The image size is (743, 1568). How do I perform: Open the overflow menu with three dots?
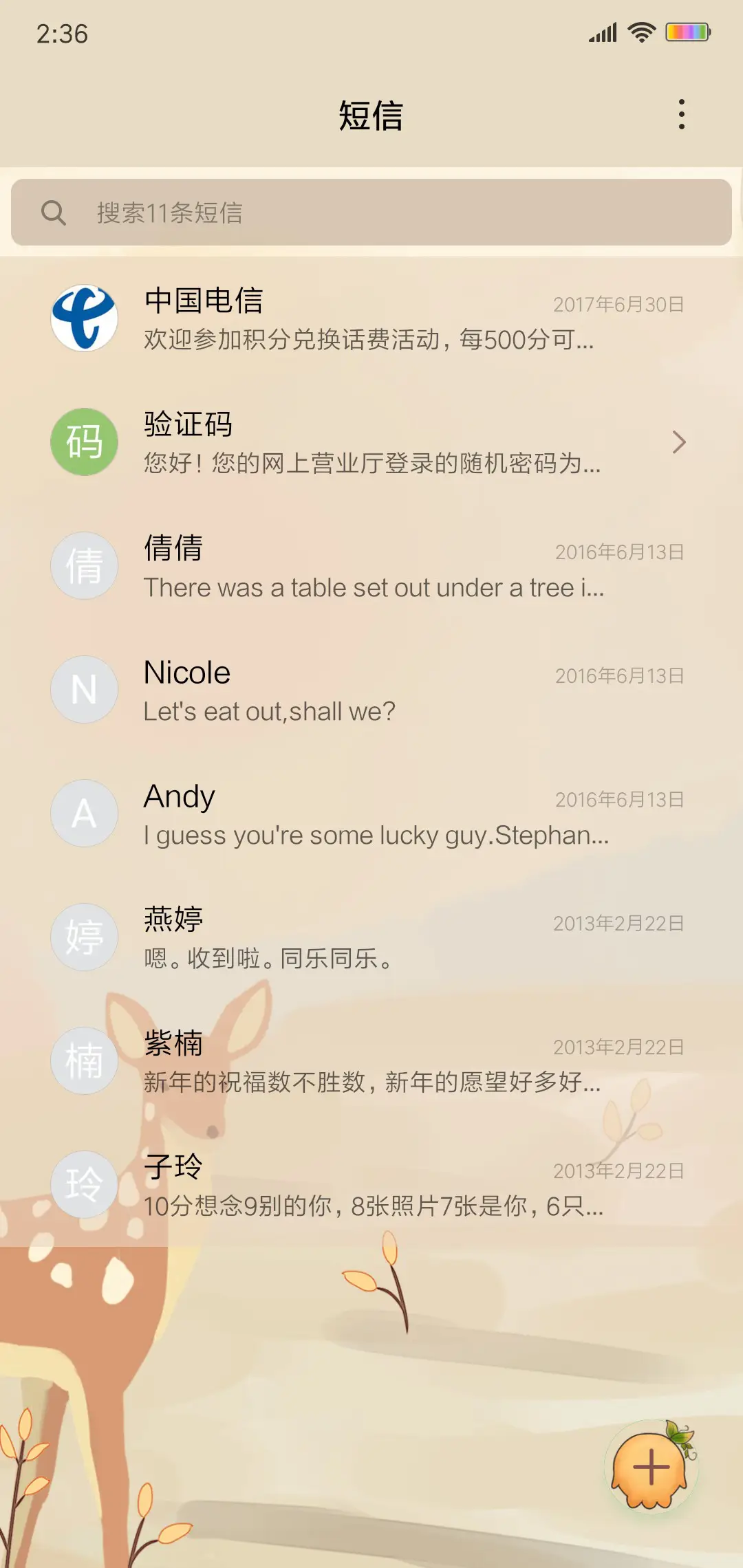(682, 116)
